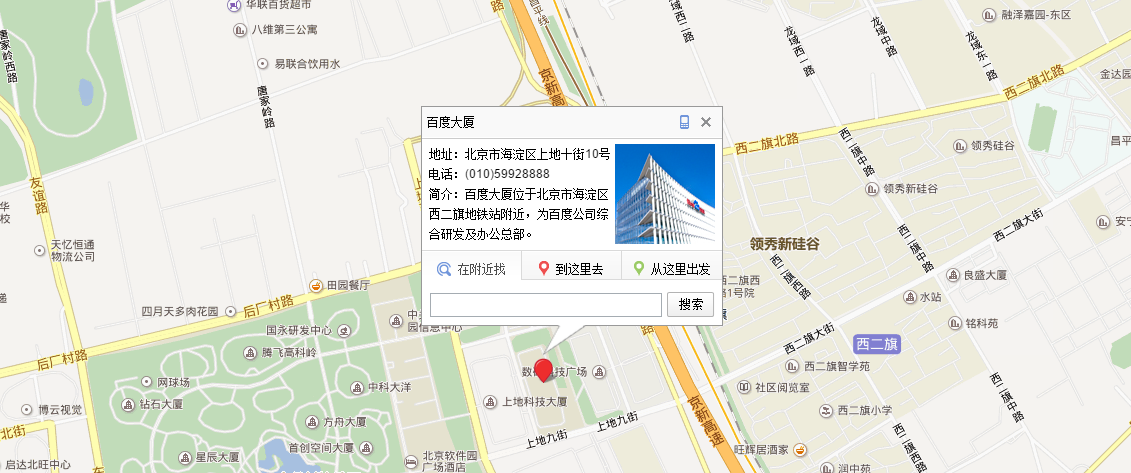This screenshot has height=473, width=1131.
Task: Tap the red map marker pin
Action: click(x=545, y=369)
